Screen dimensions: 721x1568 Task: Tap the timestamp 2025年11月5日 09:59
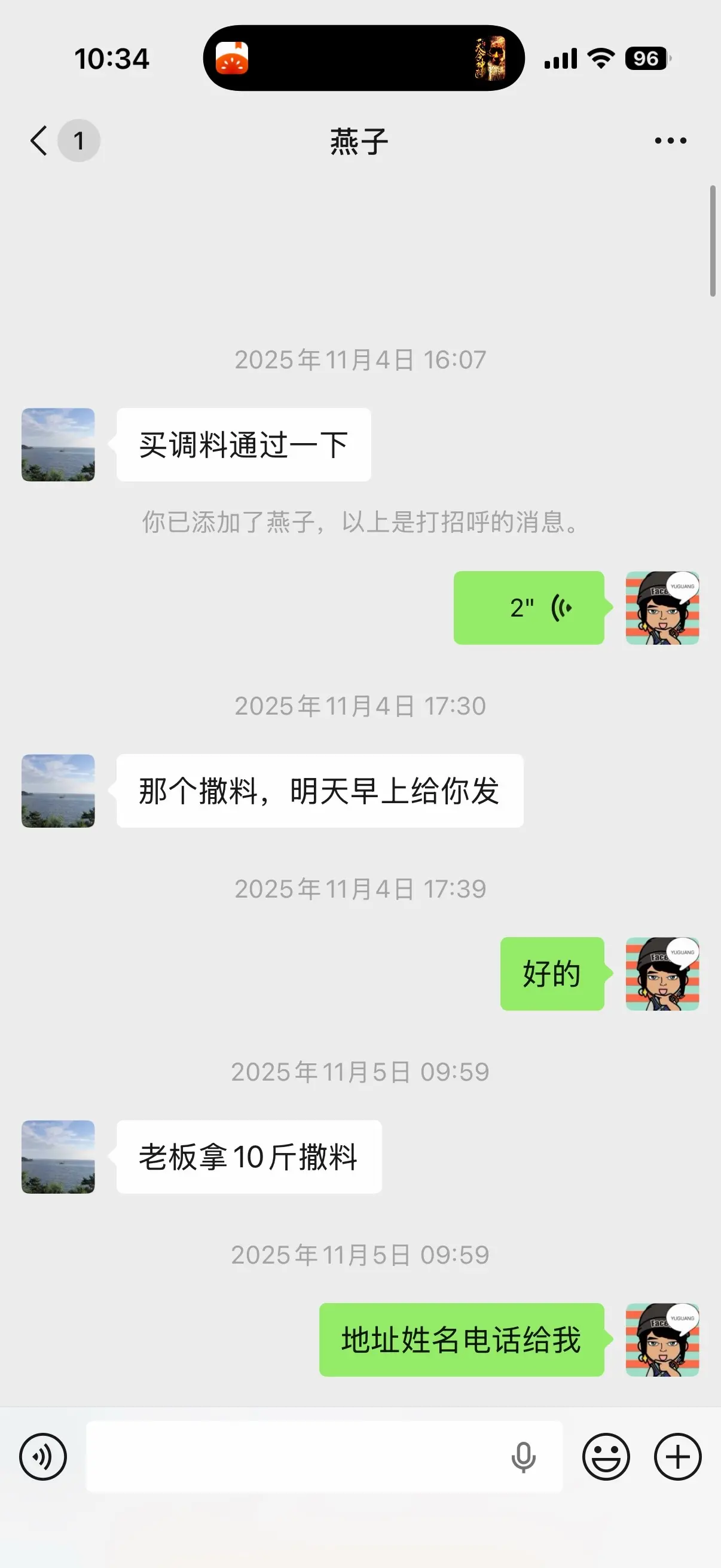pos(360,1255)
